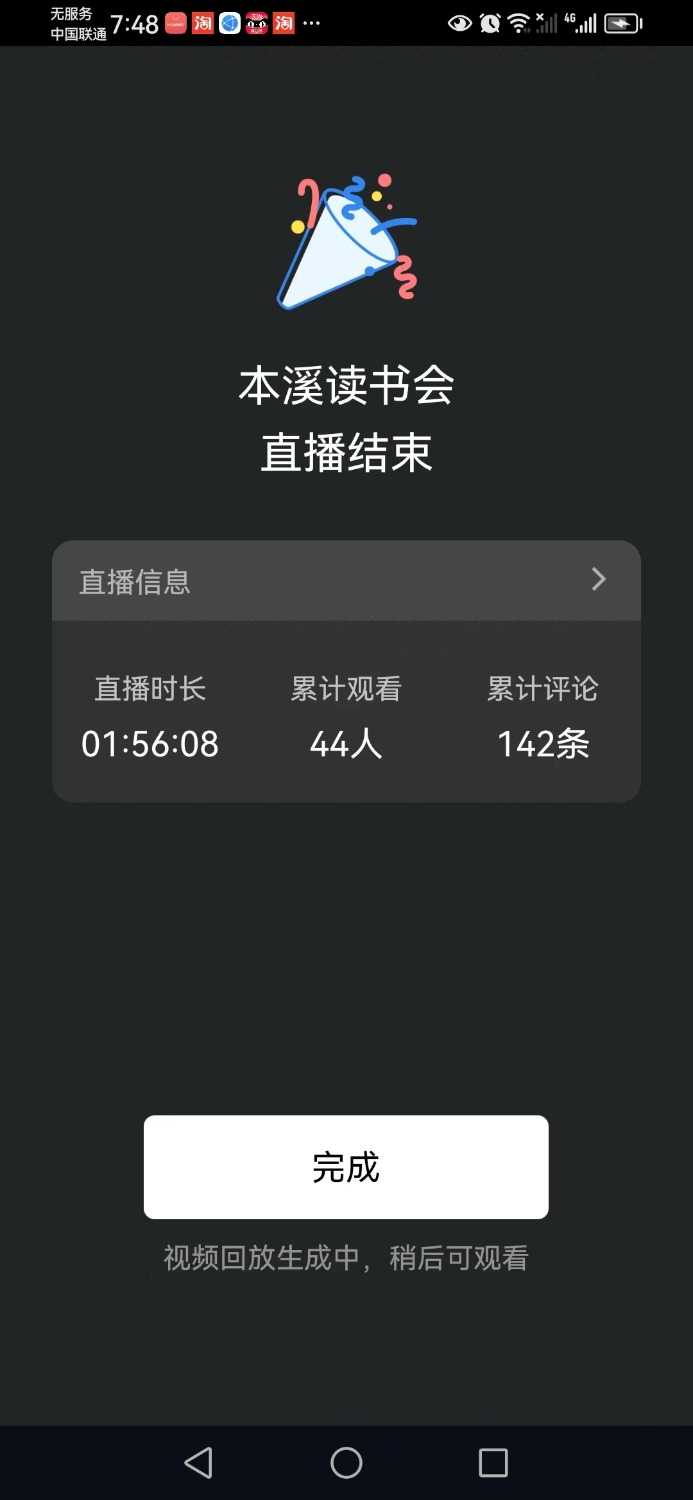Go back with the system back button
Screen dimensions: 693x1500
(x=199, y=1463)
